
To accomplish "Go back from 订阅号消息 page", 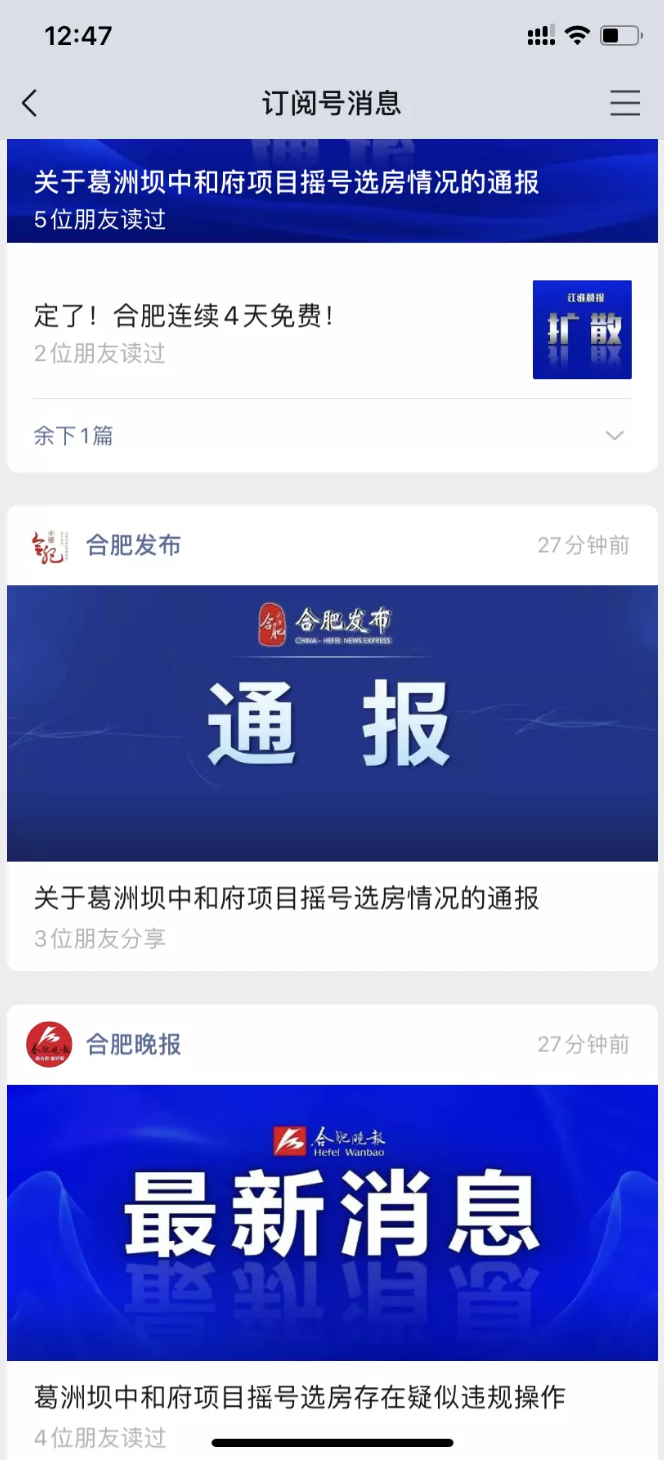I will pos(30,103).
